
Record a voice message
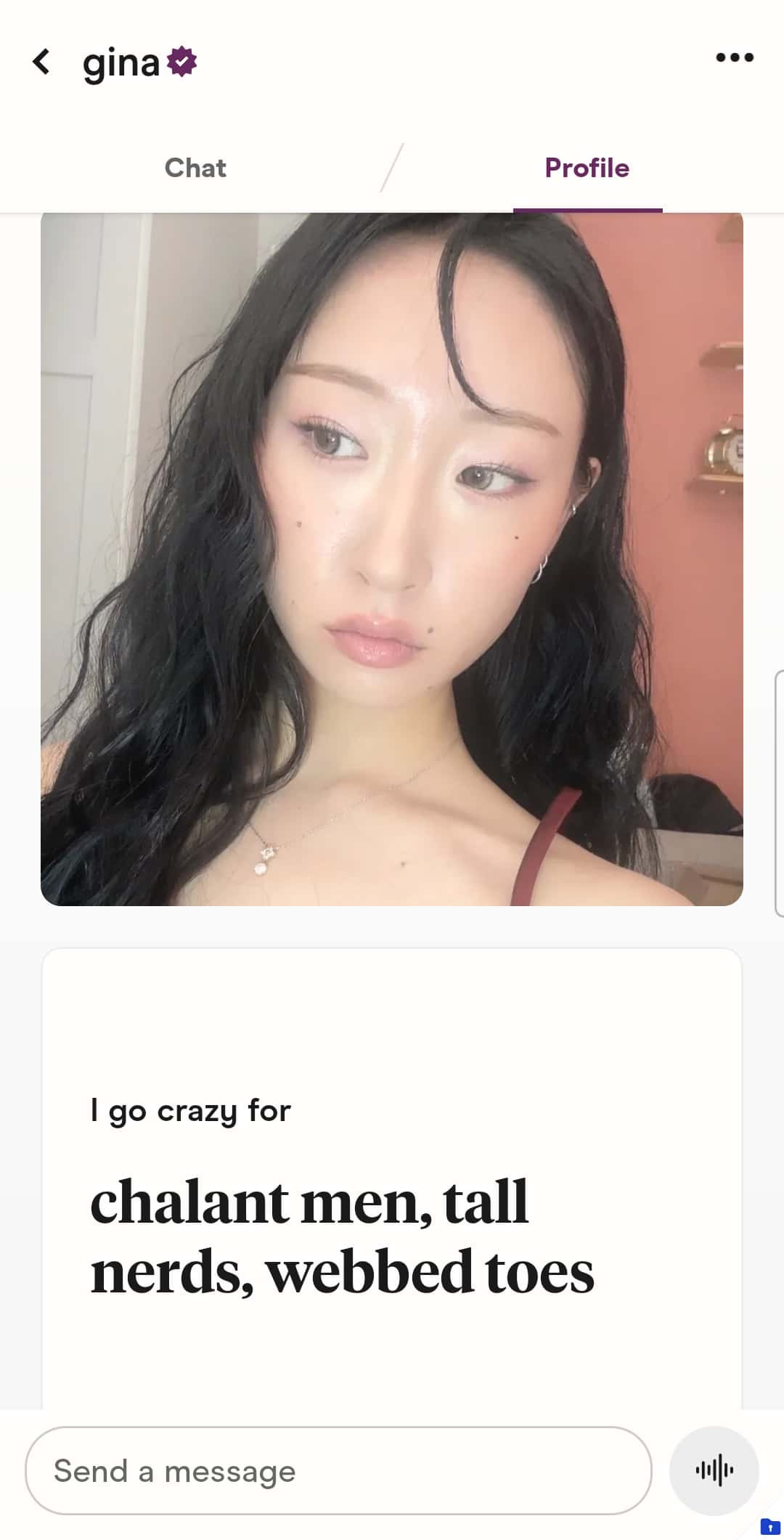(x=714, y=1470)
